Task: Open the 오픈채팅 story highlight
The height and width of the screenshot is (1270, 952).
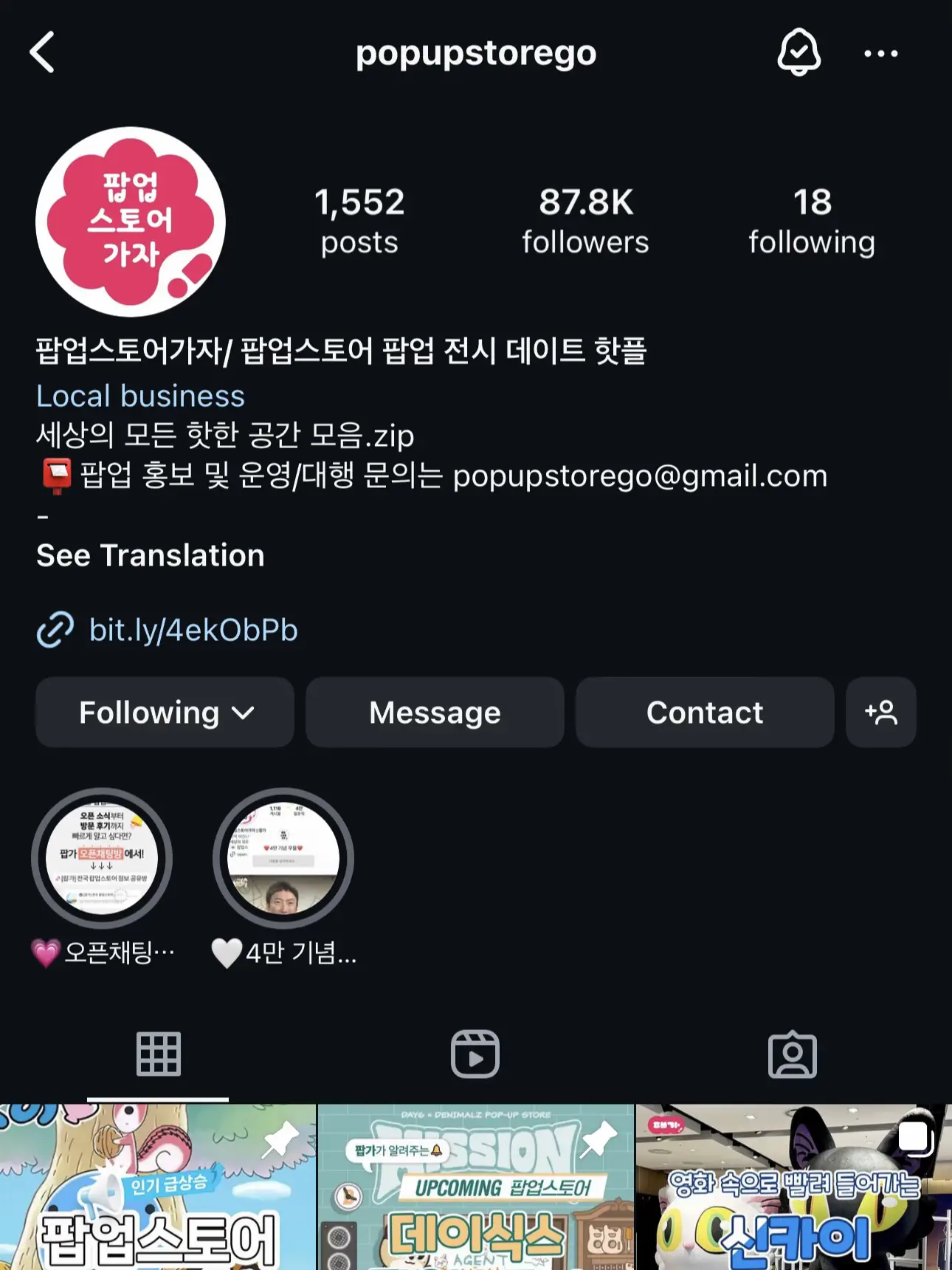Action: click(x=102, y=859)
